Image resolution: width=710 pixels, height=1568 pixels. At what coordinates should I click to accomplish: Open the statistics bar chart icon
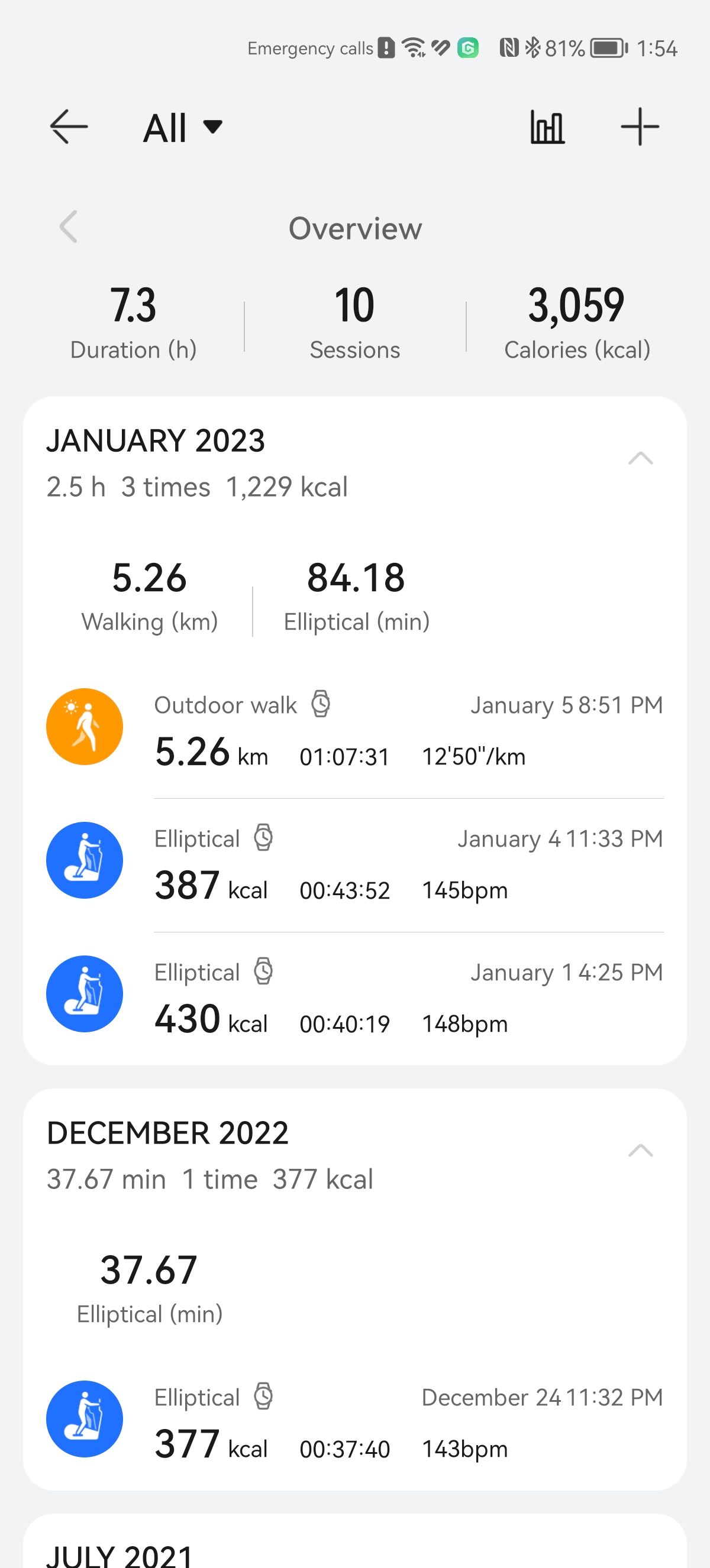coord(547,127)
